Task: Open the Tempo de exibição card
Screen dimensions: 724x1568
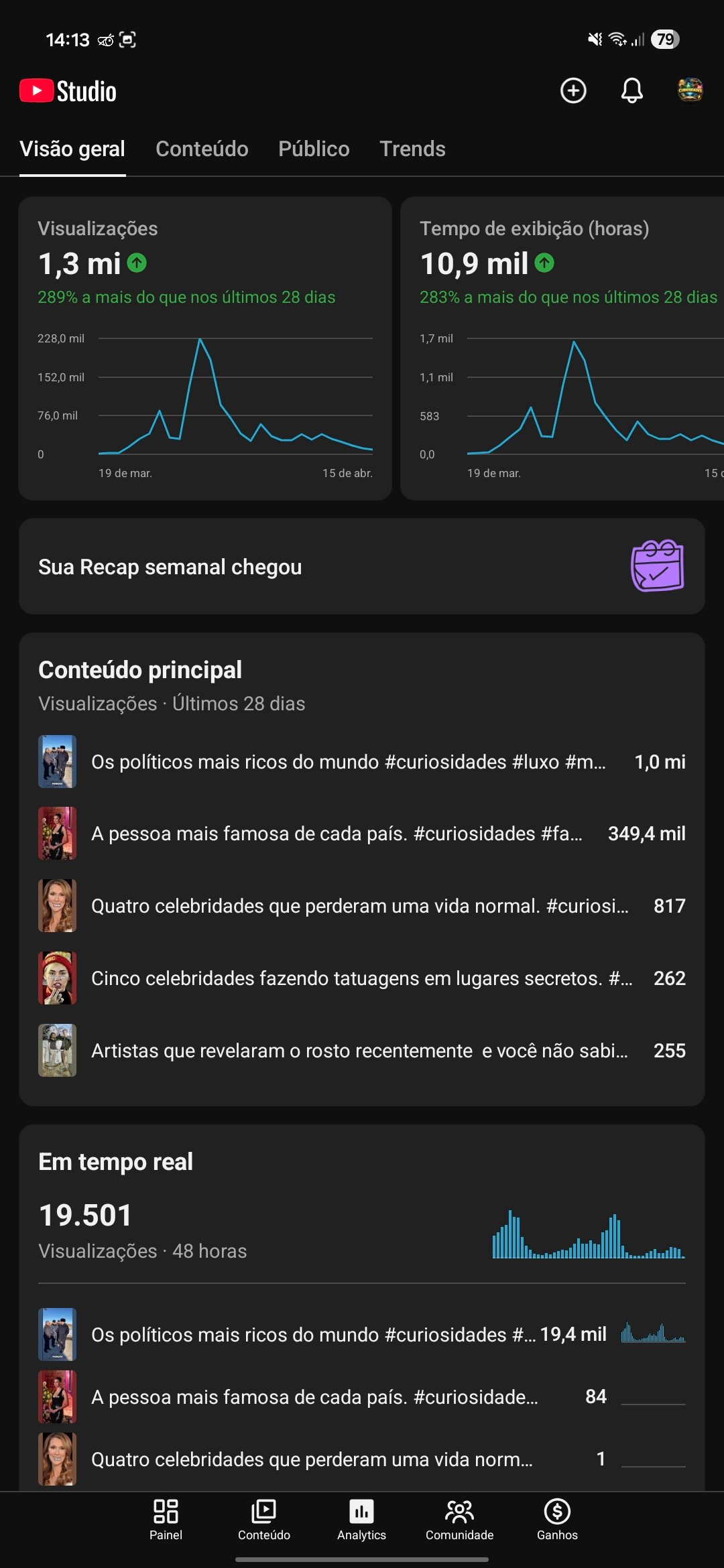Action: pyautogui.click(x=563, y=348)
